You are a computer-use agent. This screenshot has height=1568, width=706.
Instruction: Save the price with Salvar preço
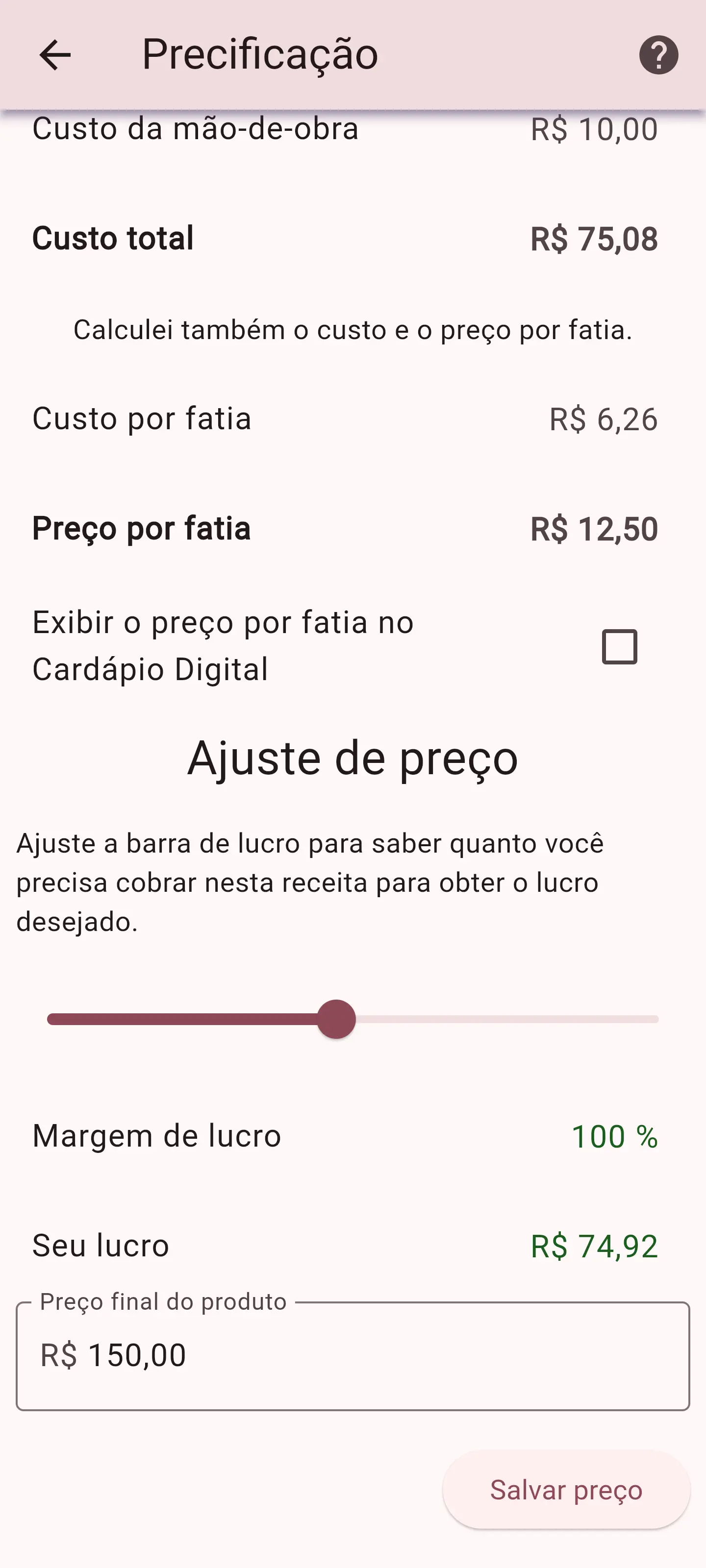(x=566, y=1490)
